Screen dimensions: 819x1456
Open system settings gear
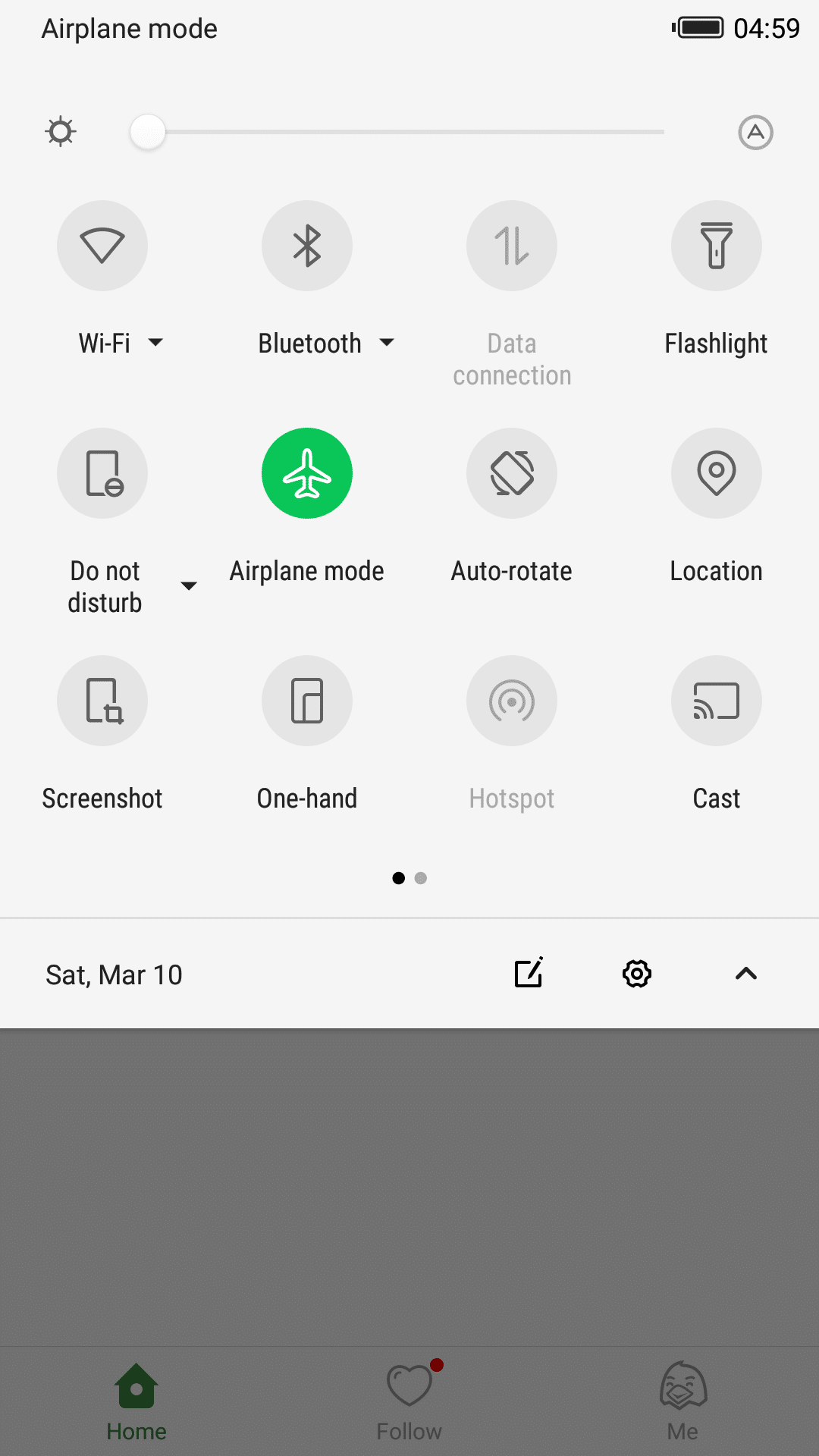pyautogui.click(x=637, y=974)
